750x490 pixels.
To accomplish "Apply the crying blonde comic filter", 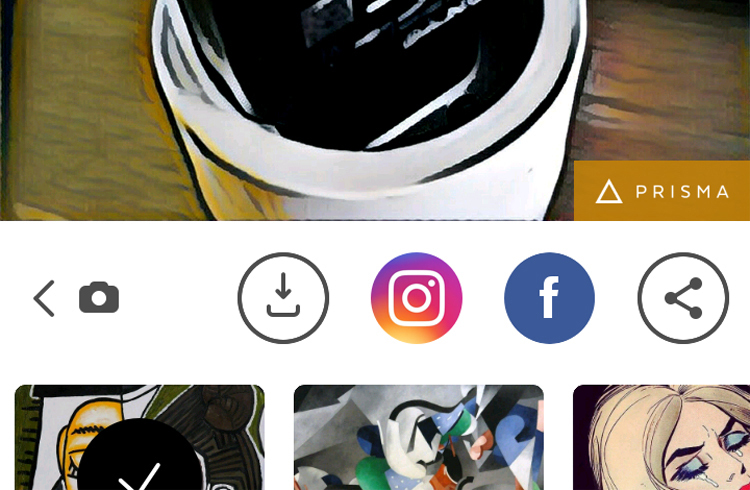I will coord(661,438).
